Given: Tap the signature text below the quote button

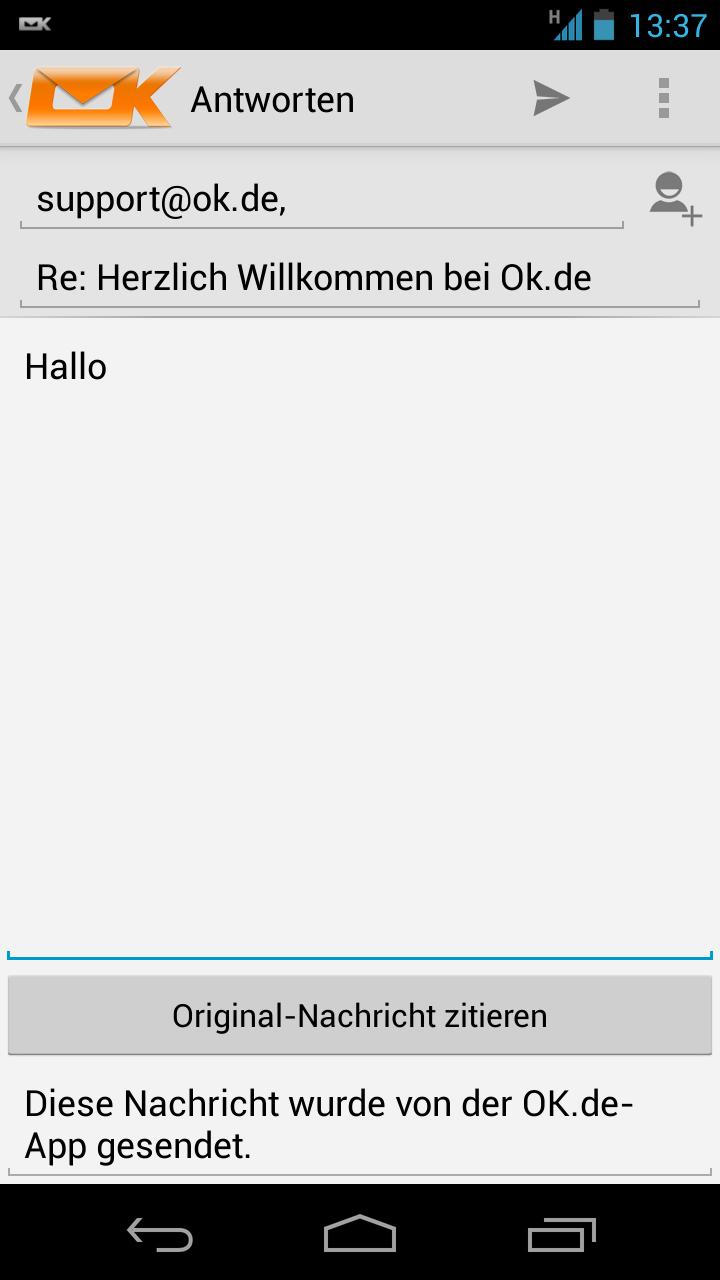Looking at the screenshot, I should coord(328,1122).
